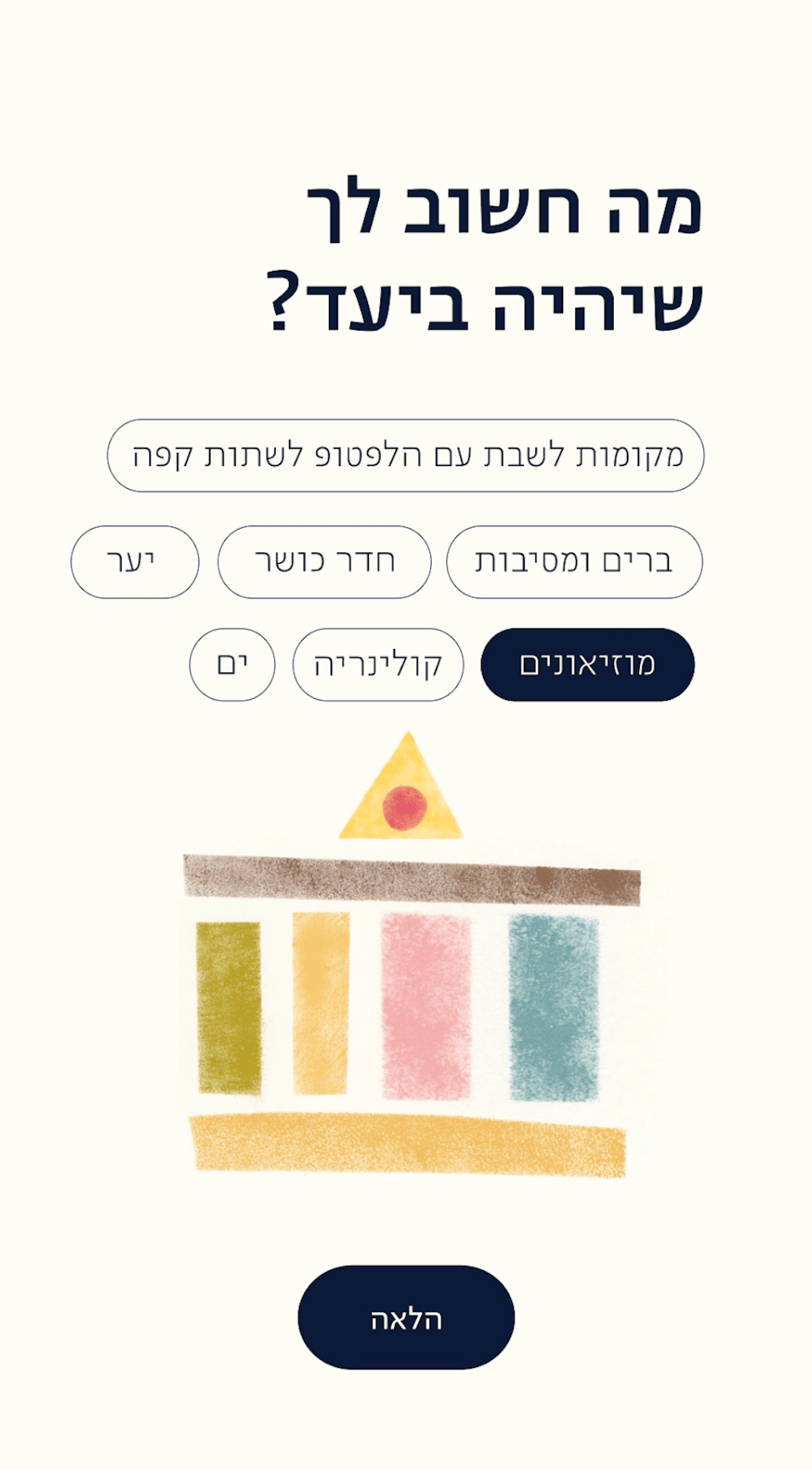Pick the 'יער' chip
Viewport: 812px width, 1469px height.
tap(135, 562)
